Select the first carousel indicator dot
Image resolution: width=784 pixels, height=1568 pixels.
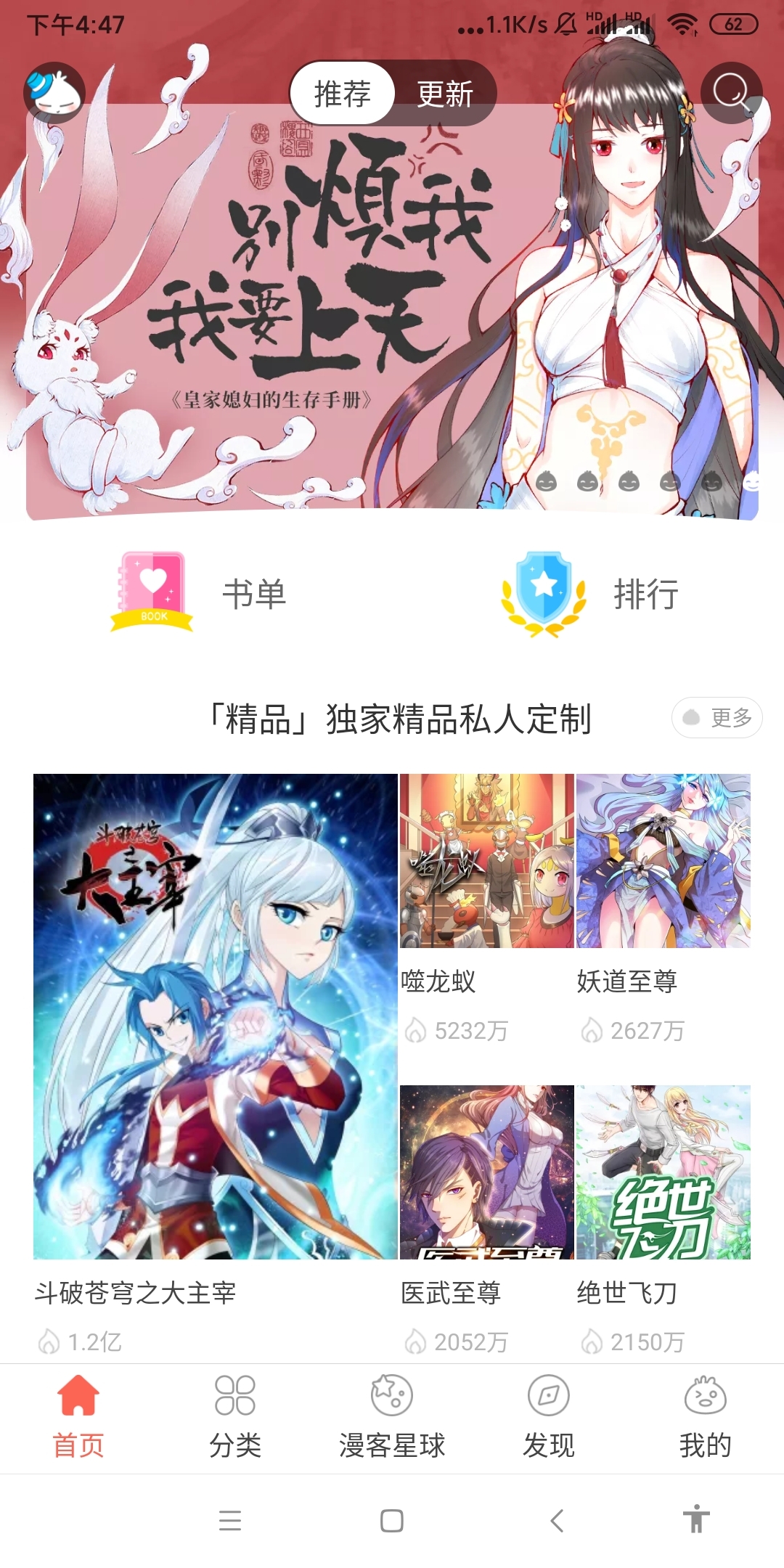click(548, 483)
